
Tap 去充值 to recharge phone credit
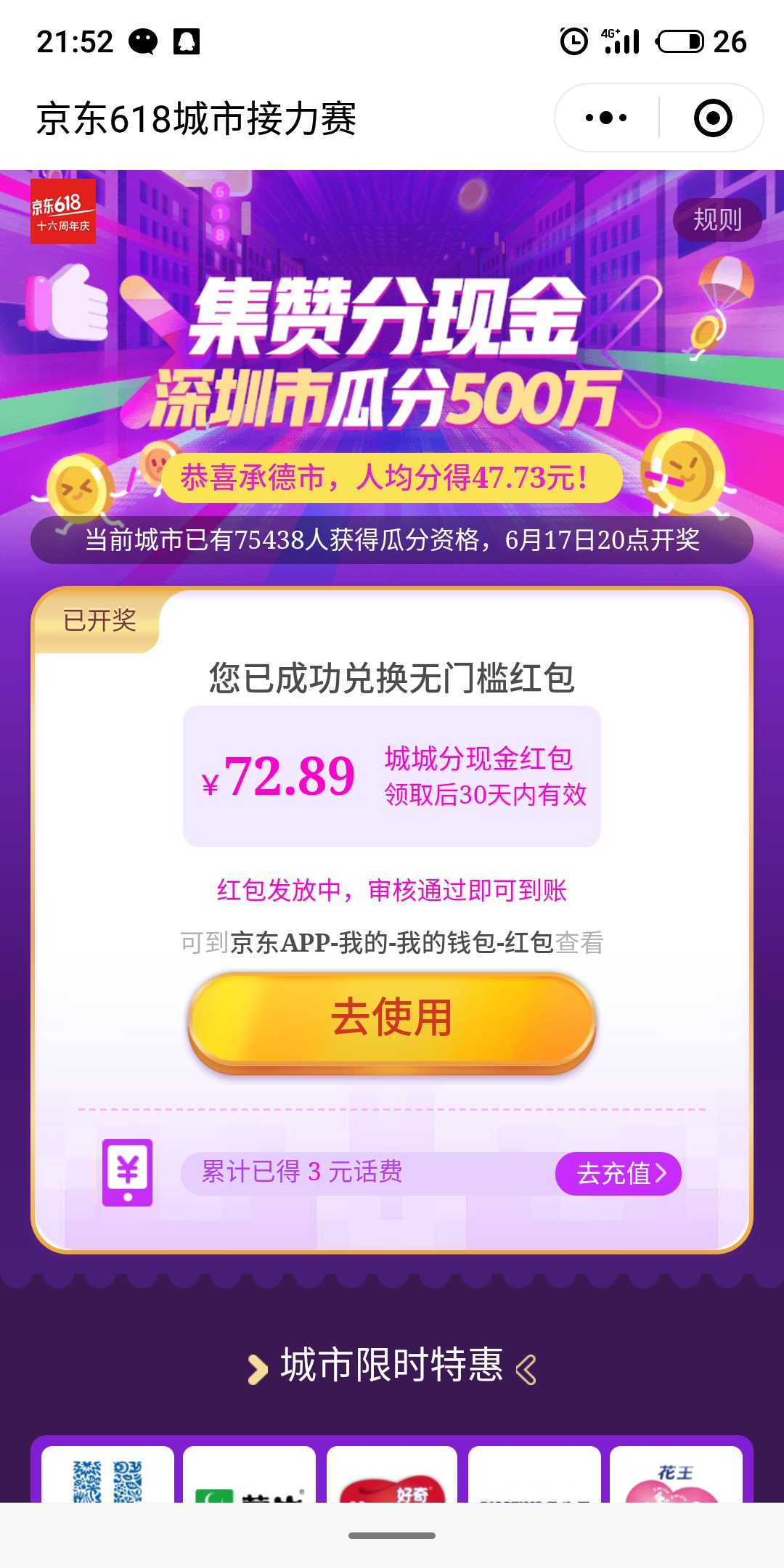click(x=618, y=1174)
